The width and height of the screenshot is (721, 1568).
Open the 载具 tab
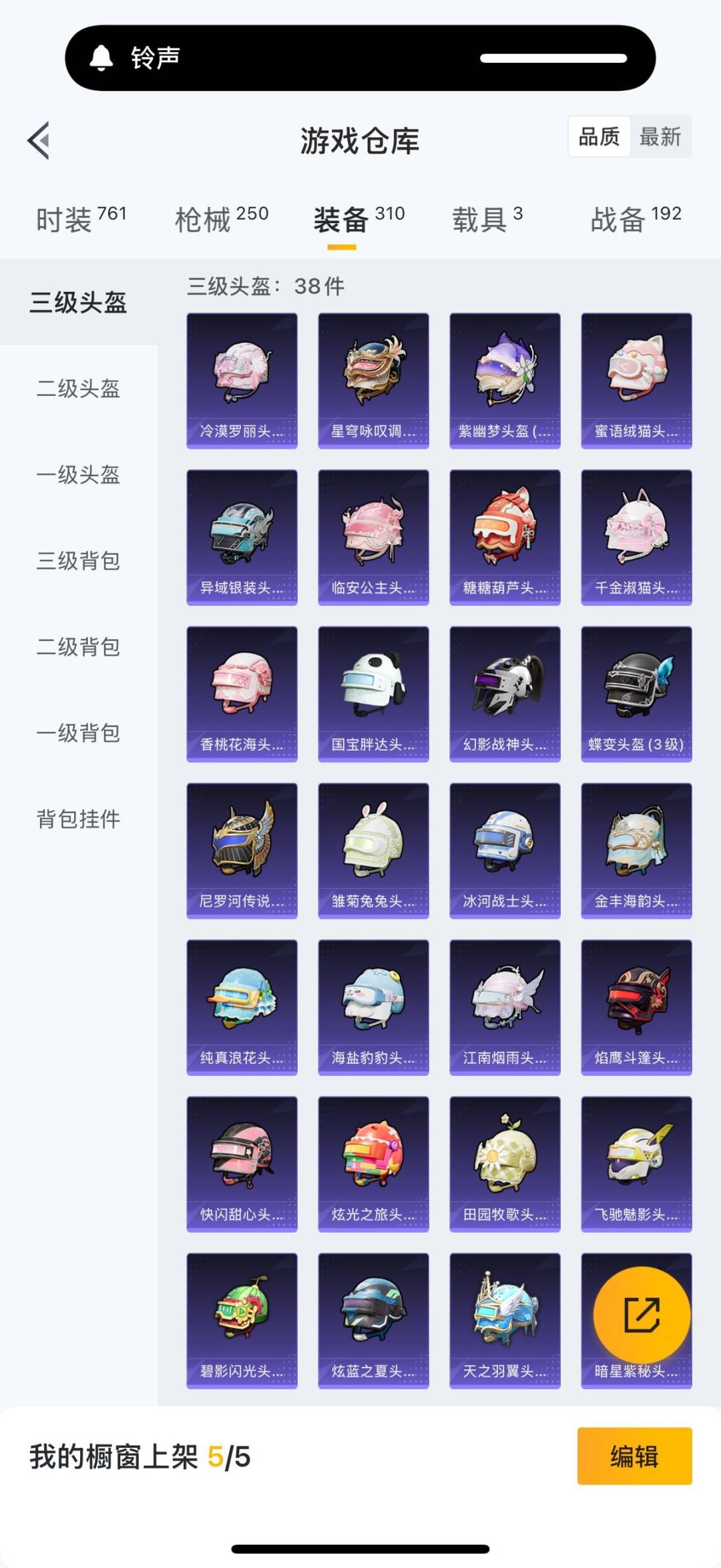(x=487, y=219)
